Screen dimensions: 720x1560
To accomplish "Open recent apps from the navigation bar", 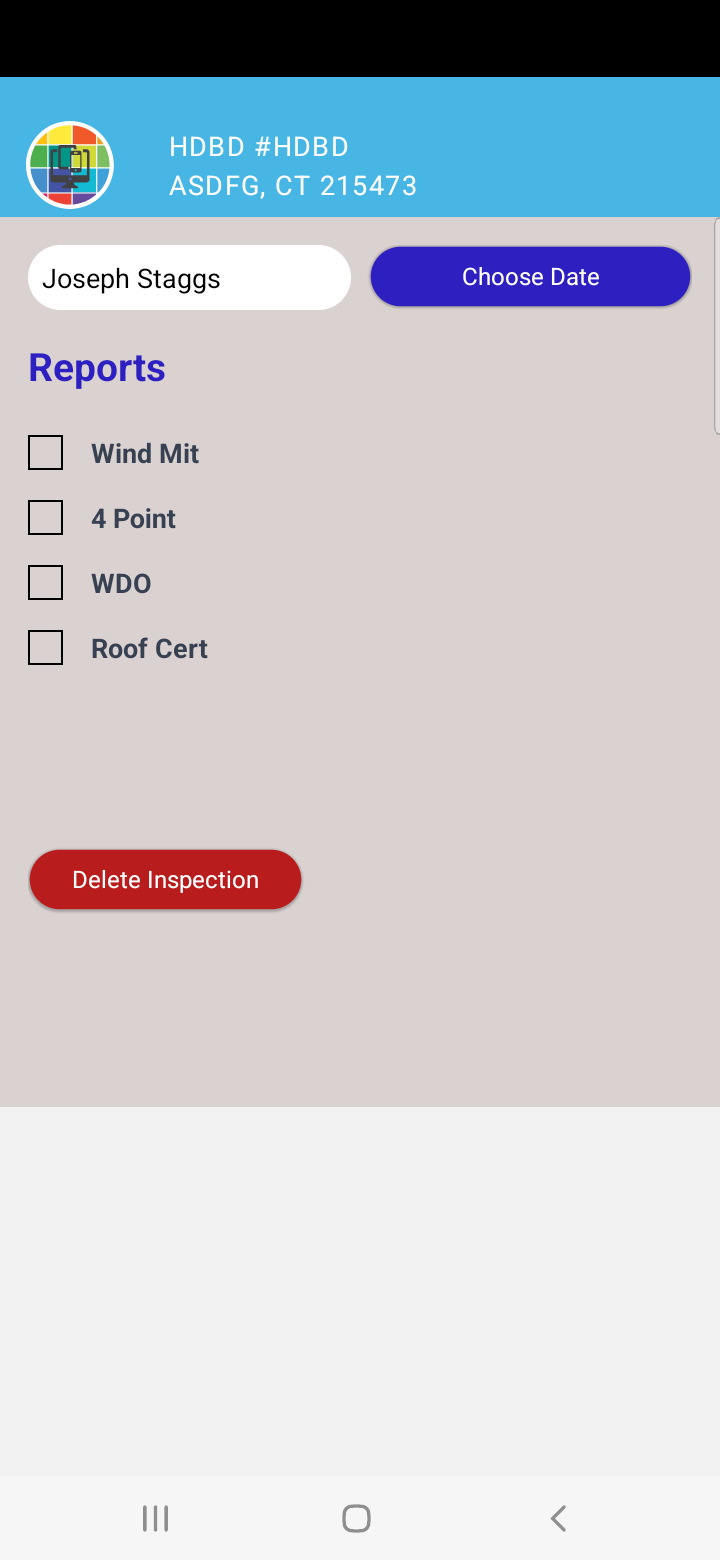I will 155,1518.
